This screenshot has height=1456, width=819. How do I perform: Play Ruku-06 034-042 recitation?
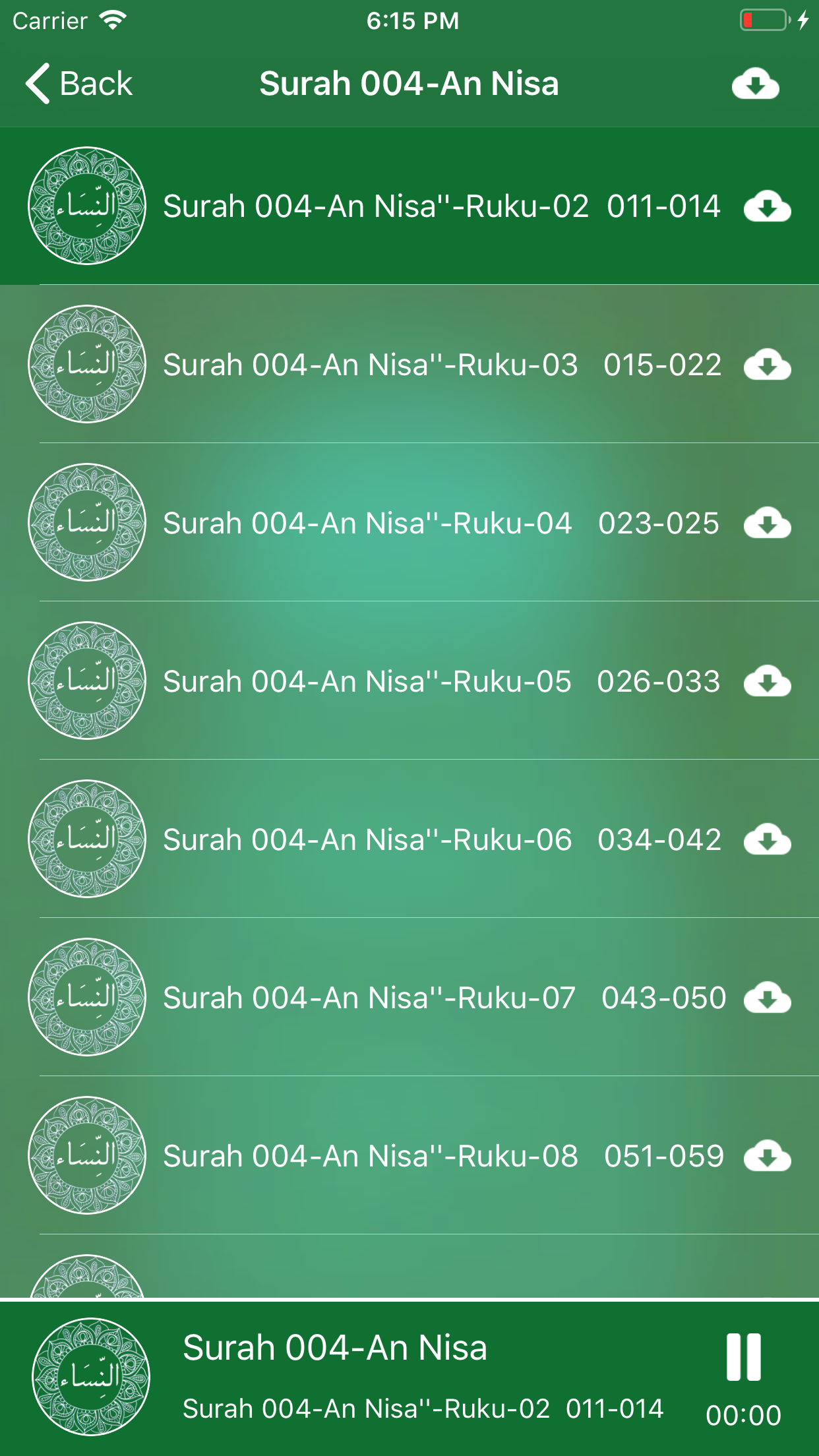(409, 839)
